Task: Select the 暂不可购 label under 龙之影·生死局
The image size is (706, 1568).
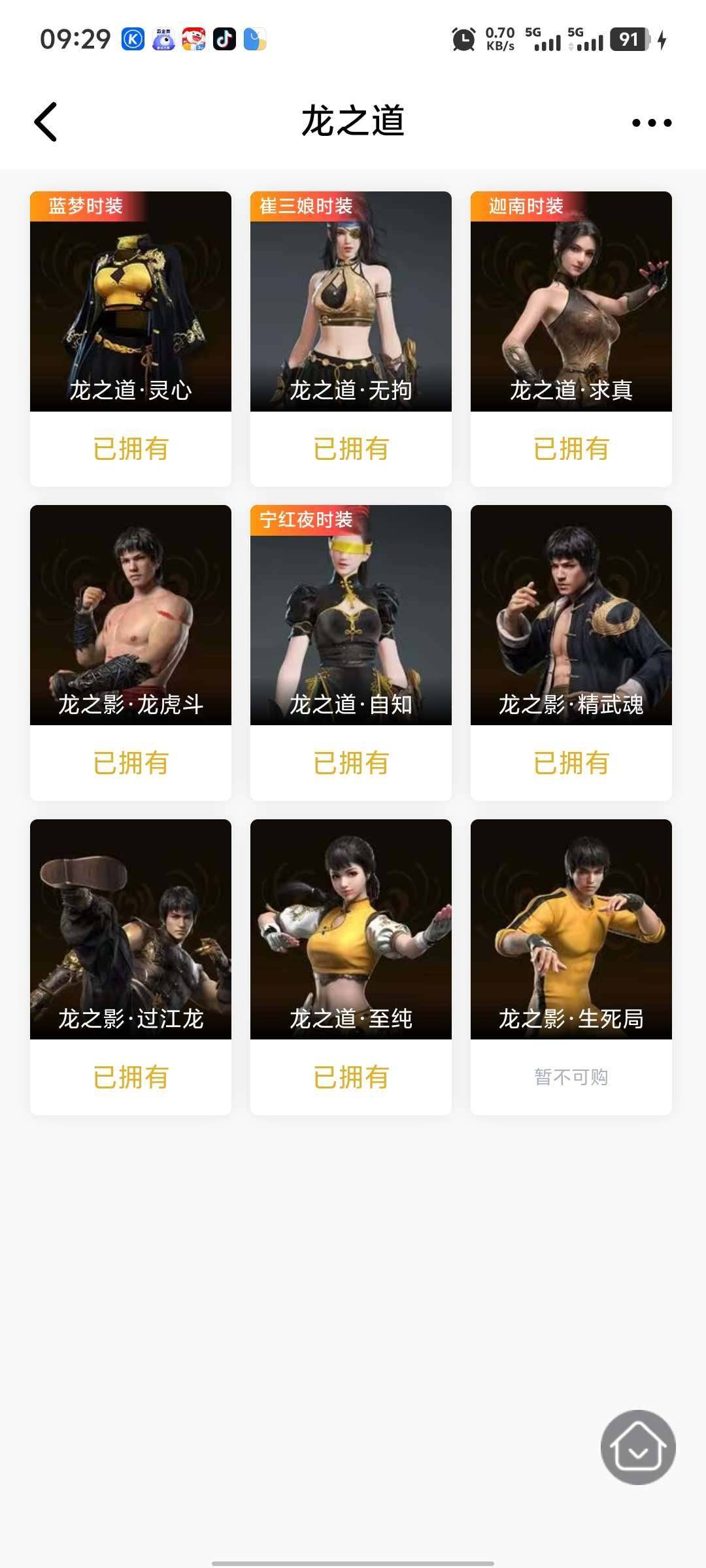Action: pos(570,1077)
